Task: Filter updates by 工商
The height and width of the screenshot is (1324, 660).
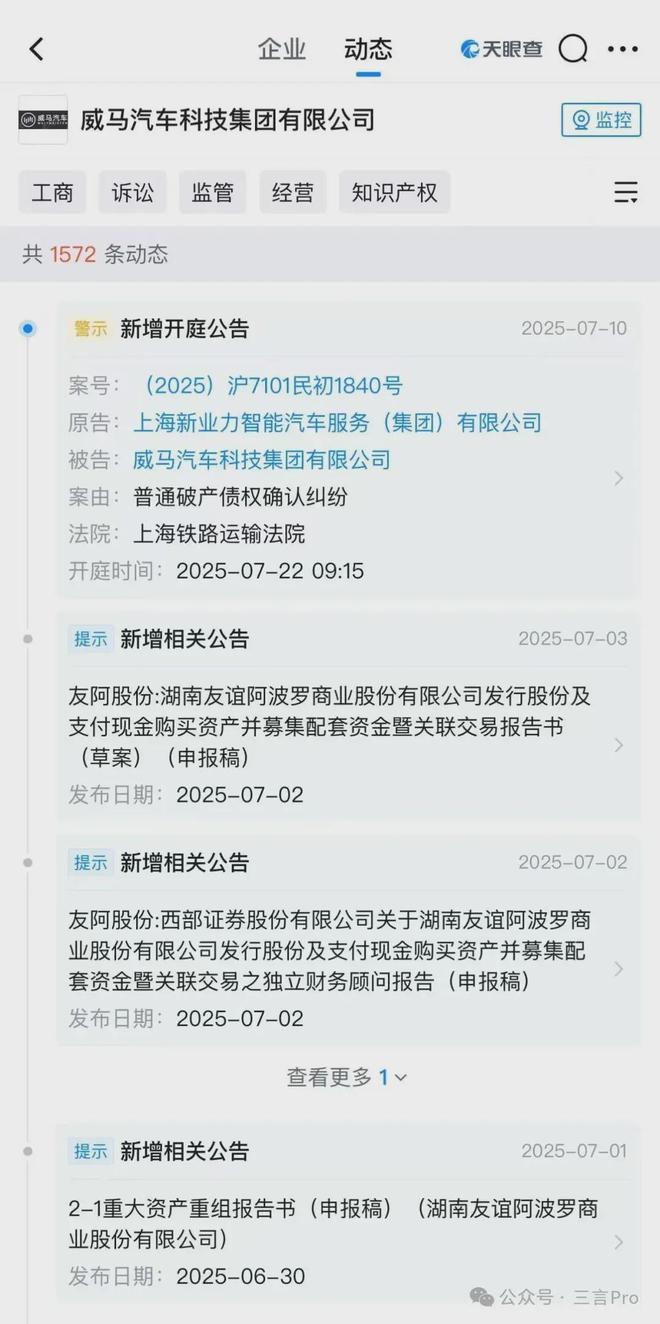Action: click(x=52, y=192)
